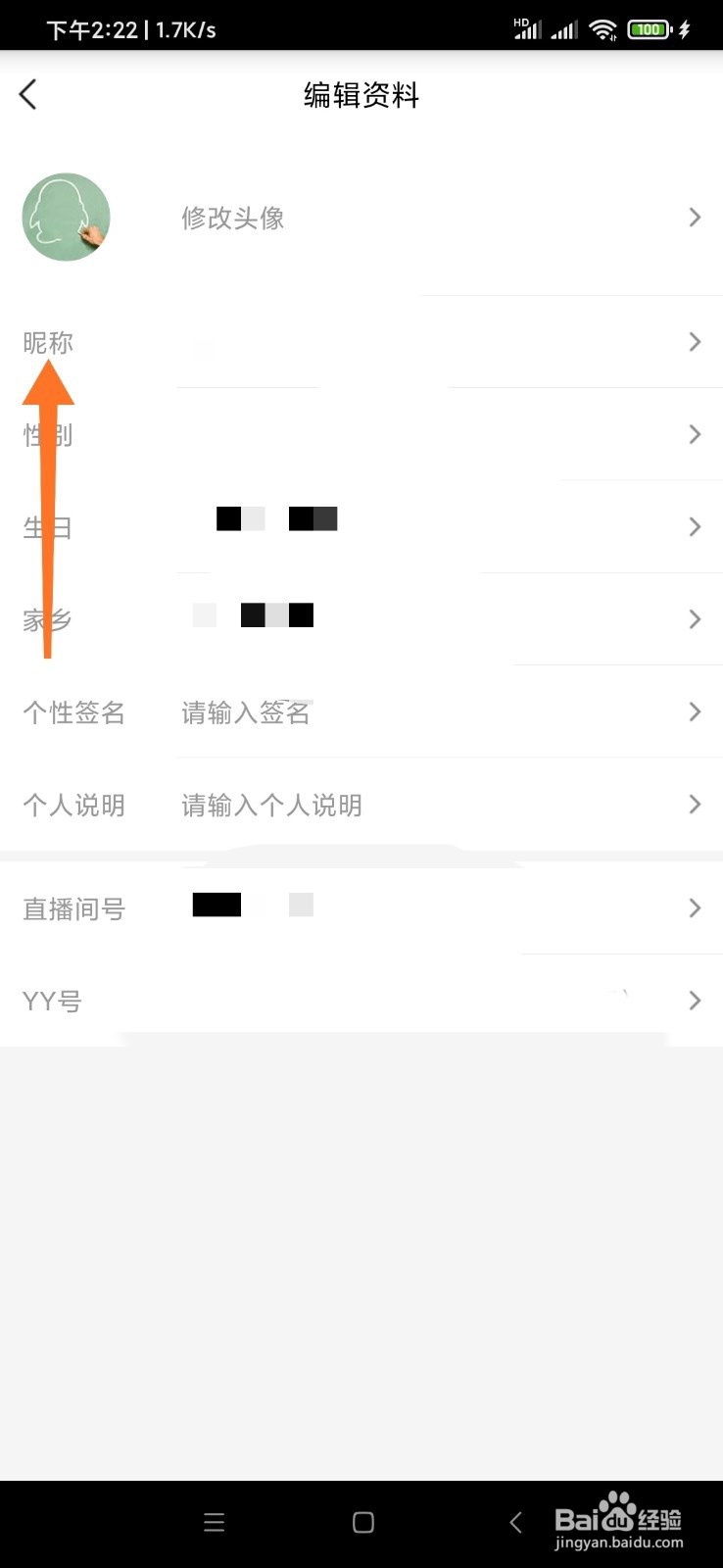Tap the back arrow icon

pyautogui.click(x=26, y=93)
